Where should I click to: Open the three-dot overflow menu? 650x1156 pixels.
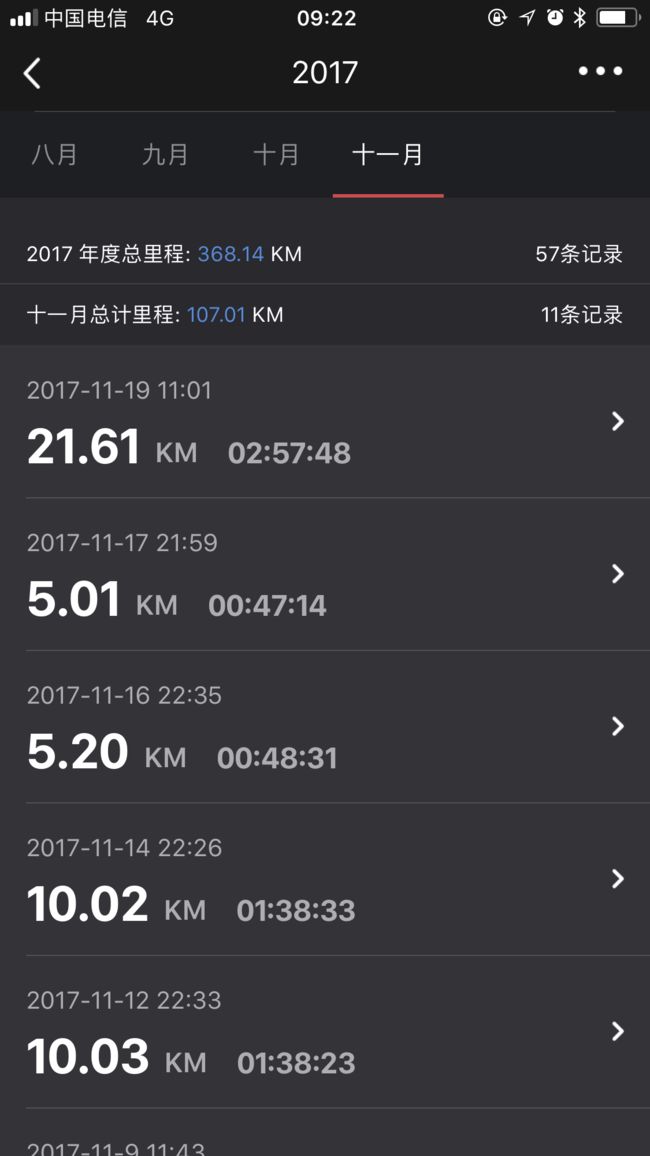click(600, 72)
